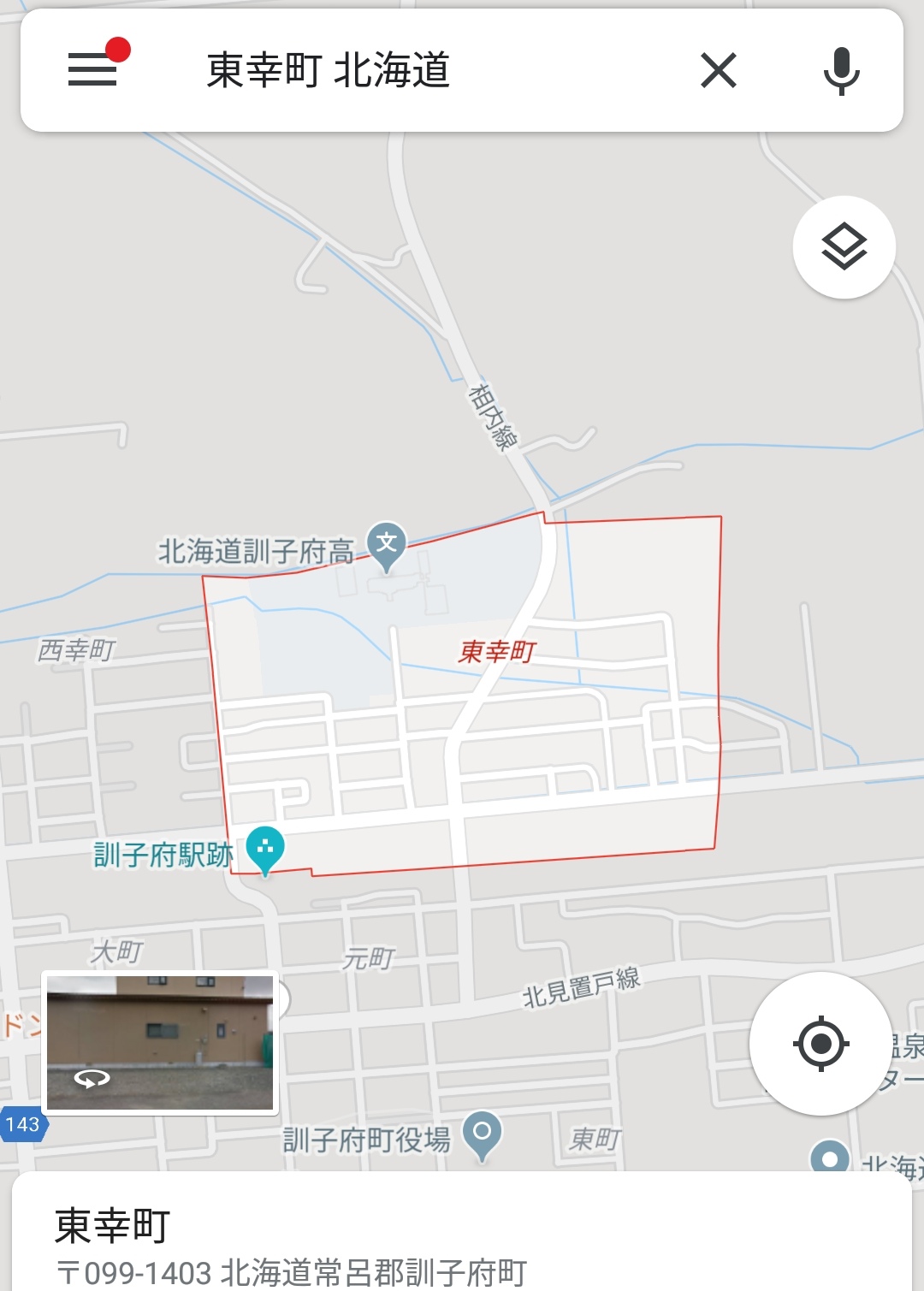
Task: Select the 訓子府町役場 town hall pin
Action: [482, 1134]
